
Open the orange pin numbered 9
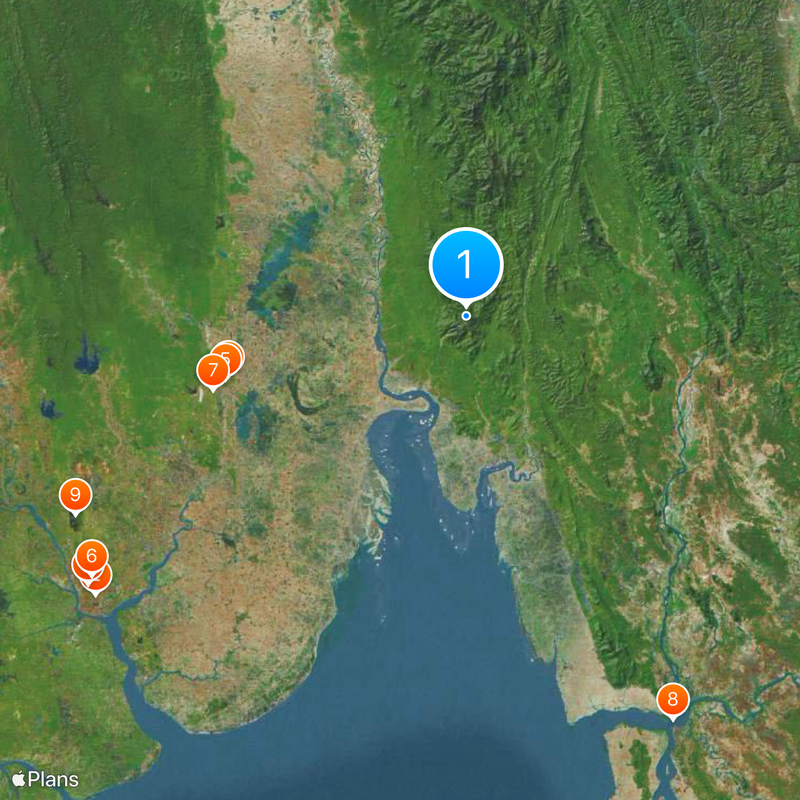[x=75, y=494]
